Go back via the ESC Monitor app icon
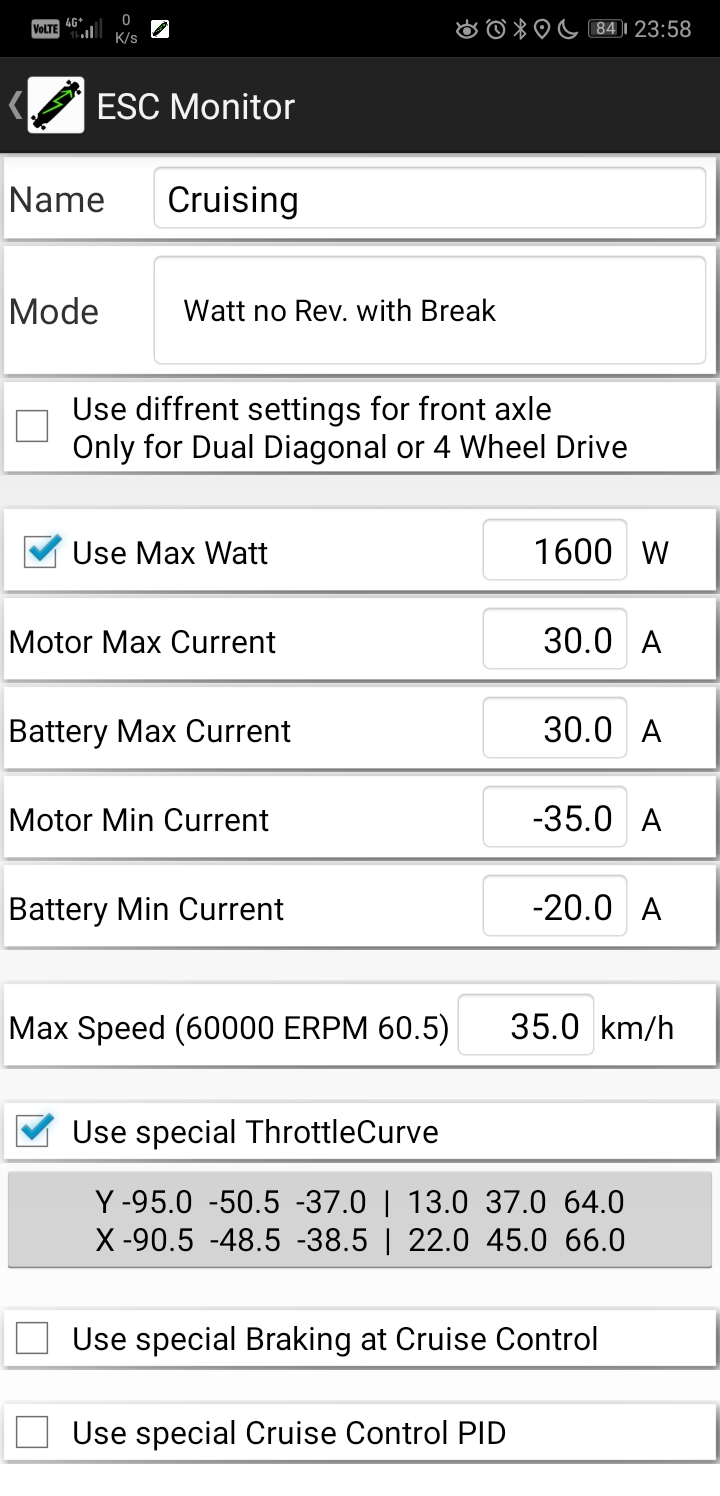The height and width of the screenshot is (1496, 720). click(55, 106)
